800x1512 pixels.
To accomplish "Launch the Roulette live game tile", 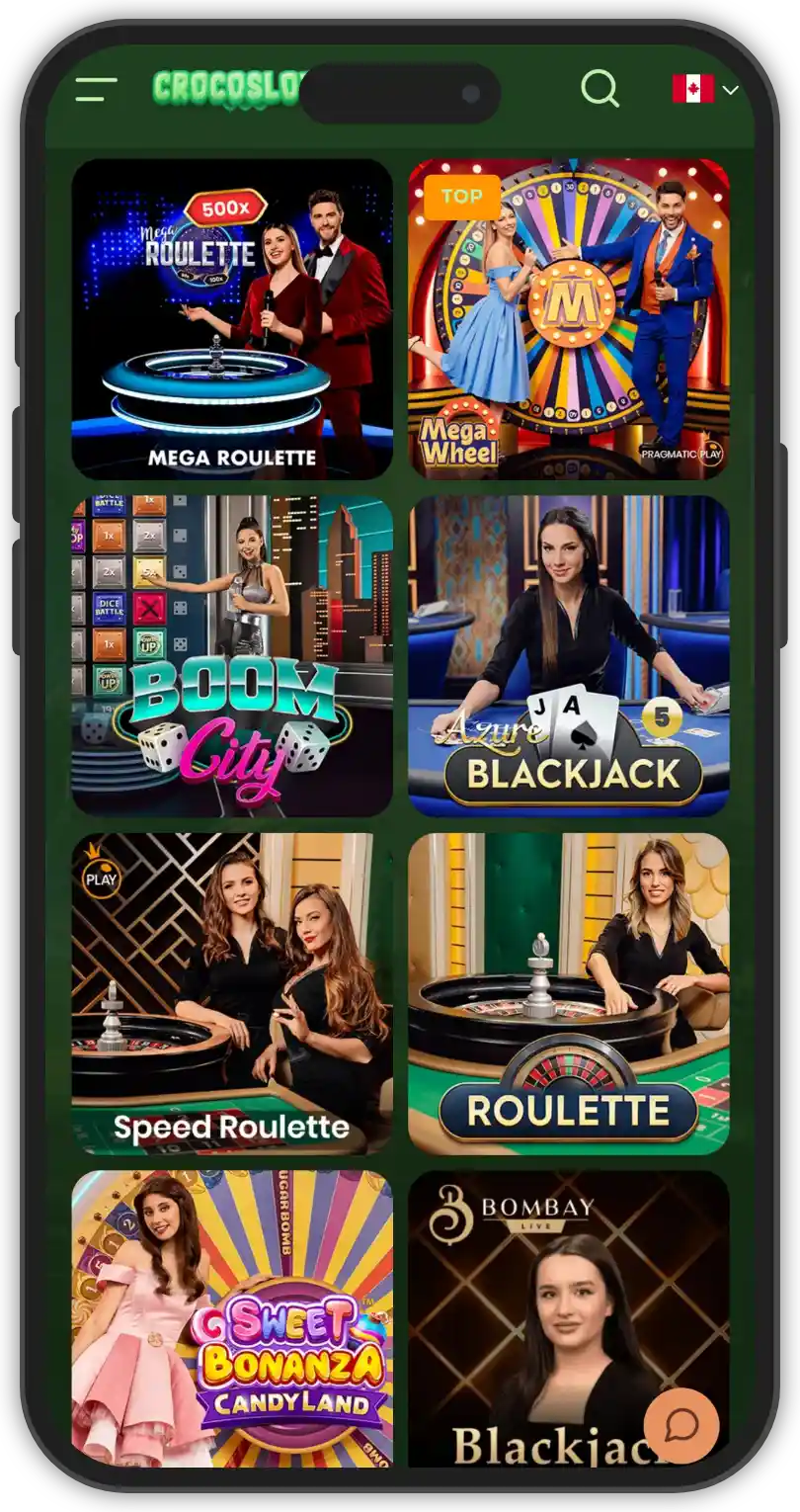I will pos(569,993).
